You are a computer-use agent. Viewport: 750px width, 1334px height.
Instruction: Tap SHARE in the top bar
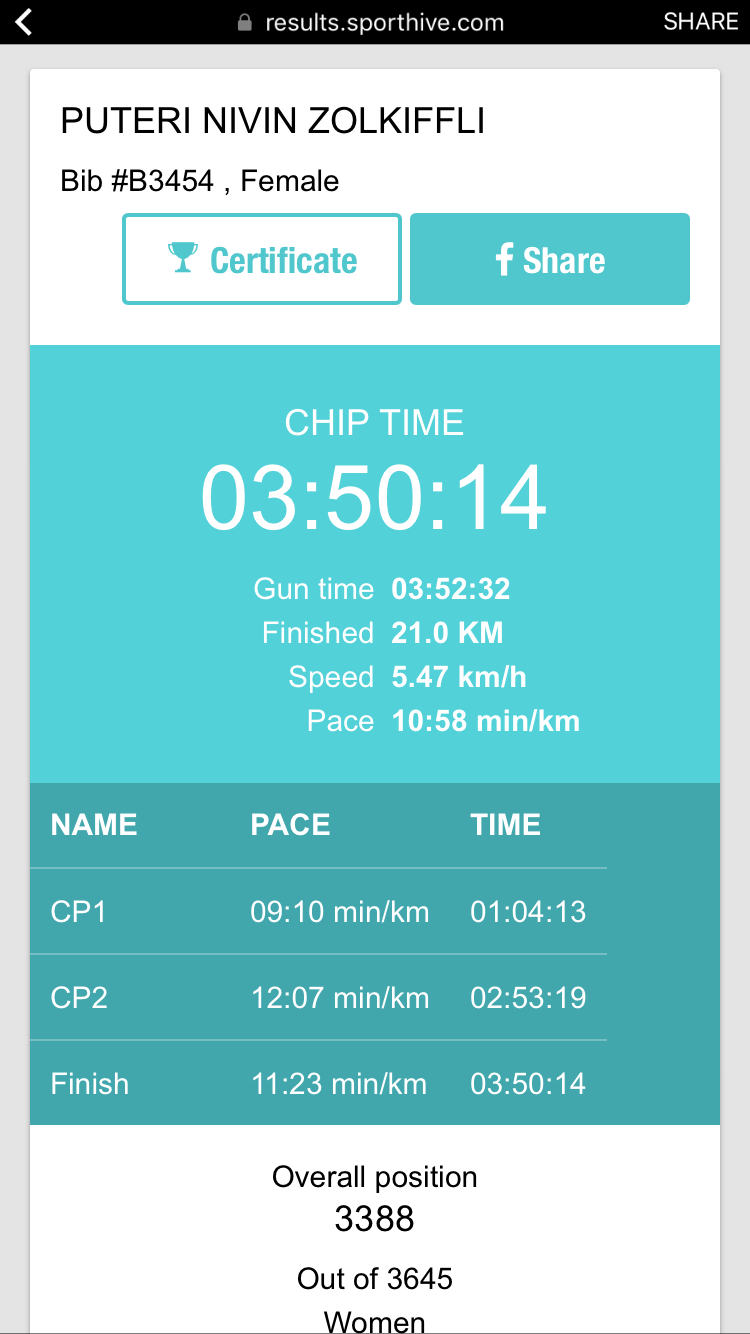click(700, 21)
